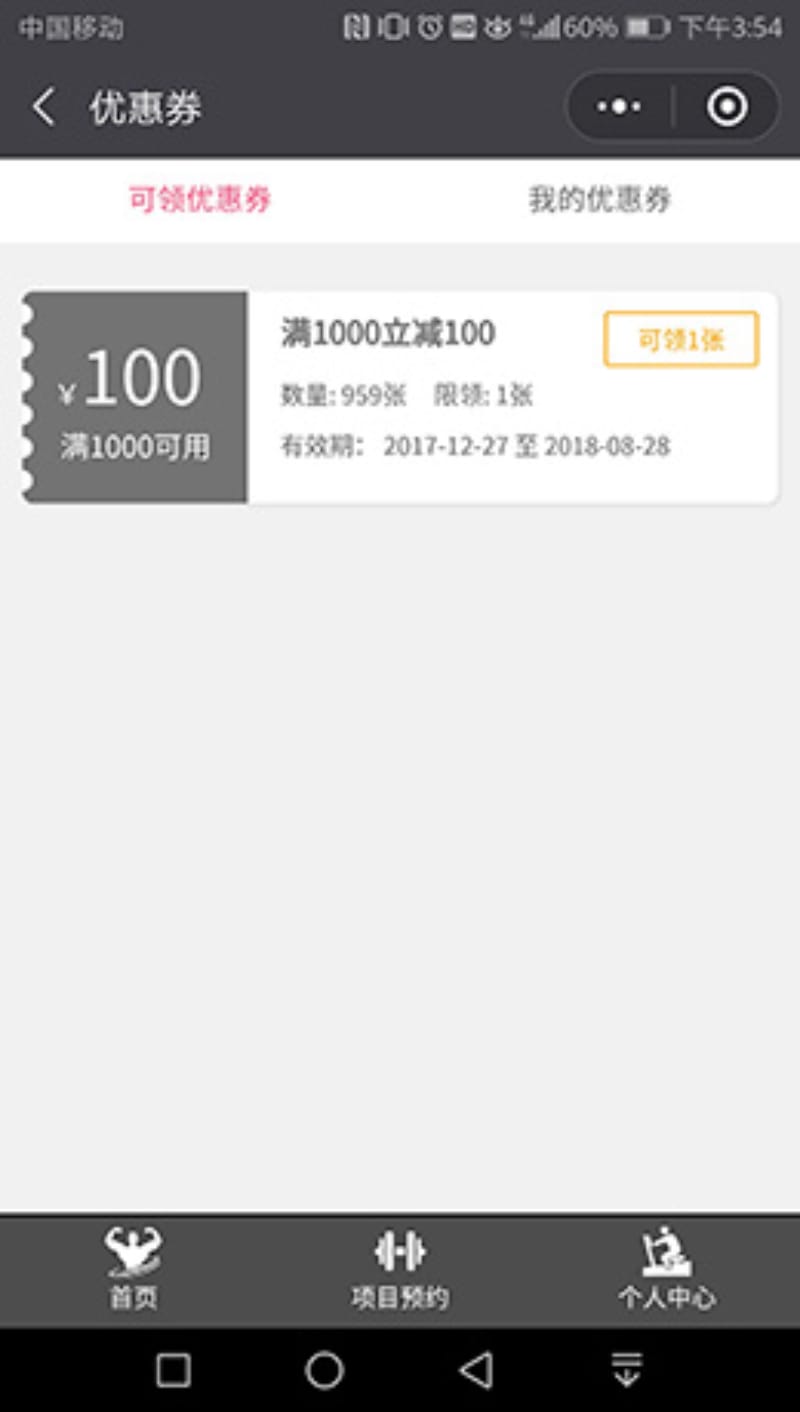Open the mini program more-options menu
Screen dimensions: 800x1412
(x=619, y=107)
